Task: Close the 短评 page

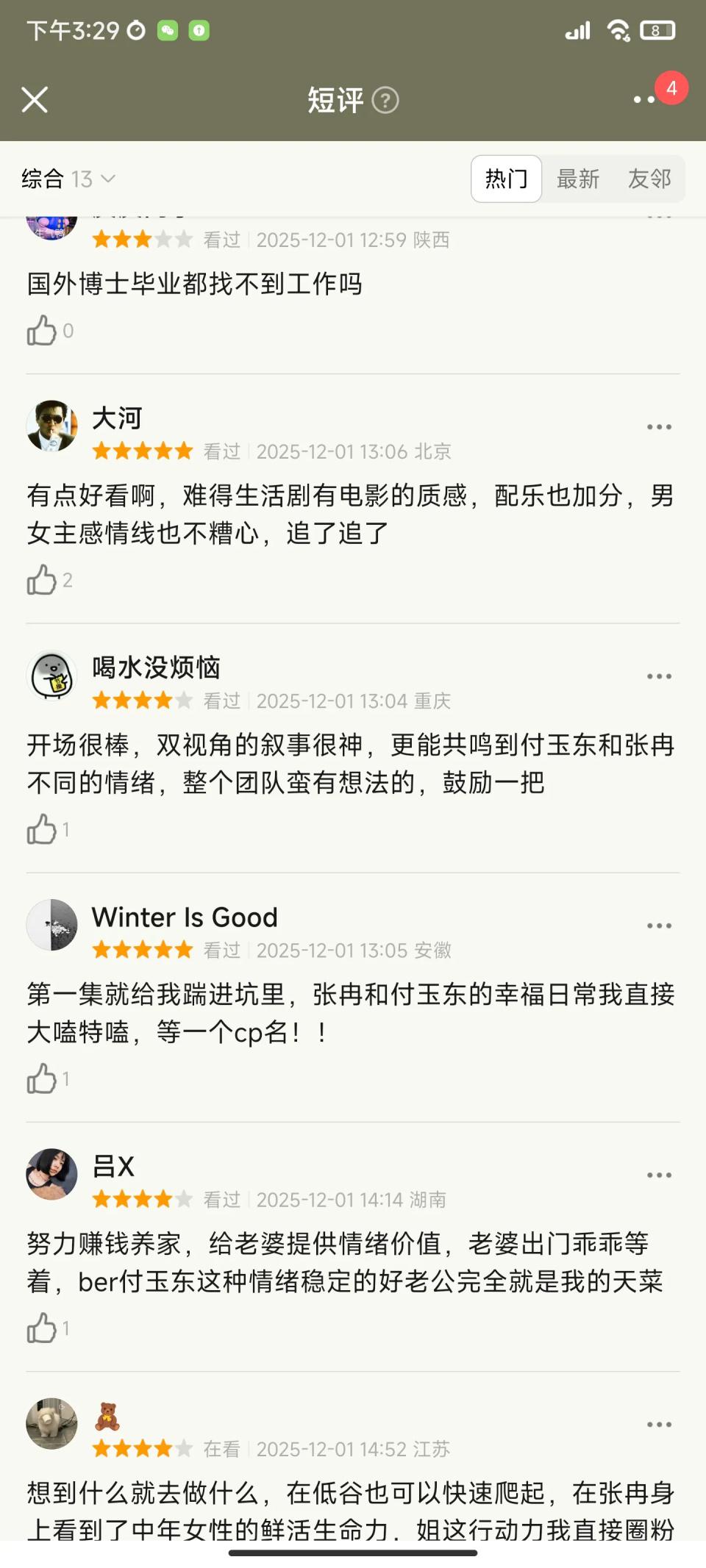Action: pos(35,100)
